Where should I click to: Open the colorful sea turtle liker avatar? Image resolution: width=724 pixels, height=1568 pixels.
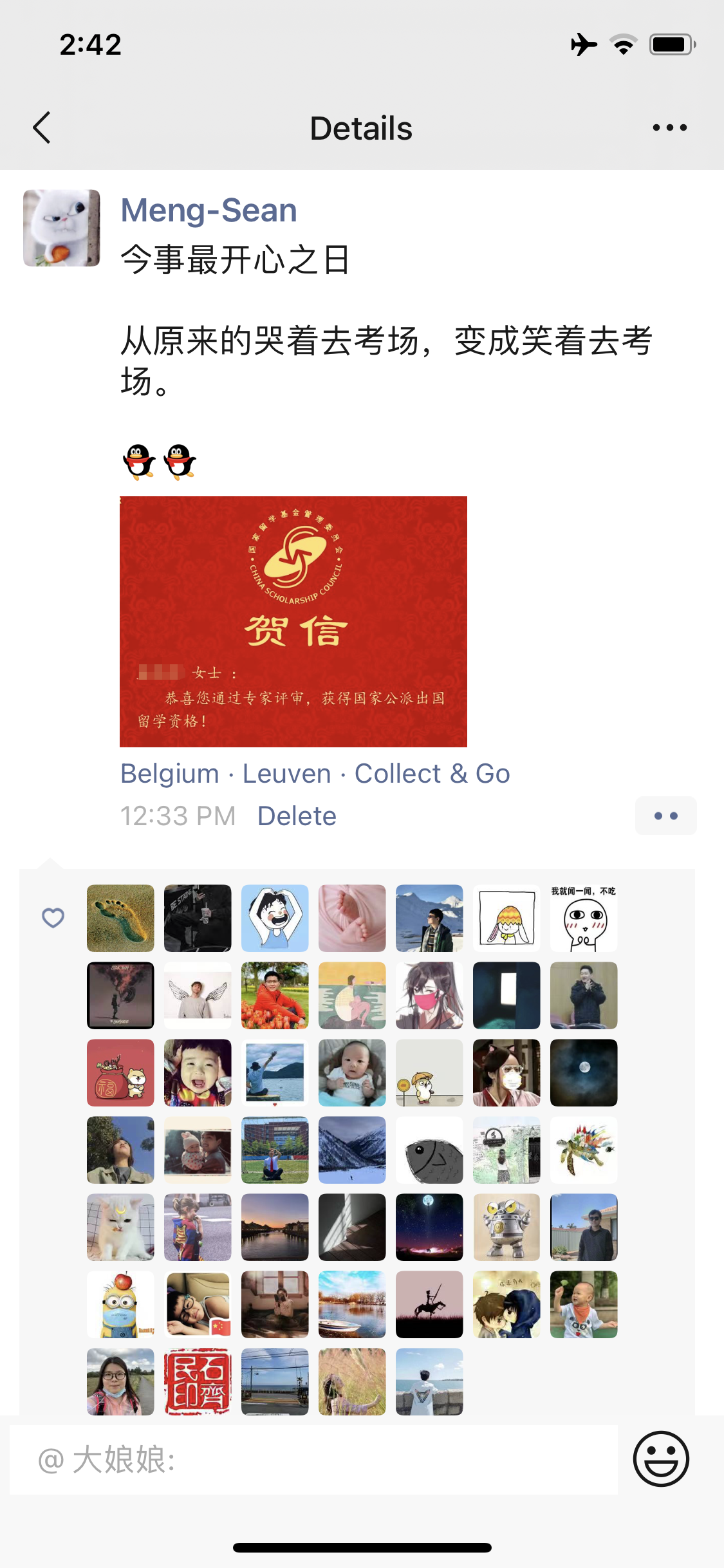tap(584, 1150)
